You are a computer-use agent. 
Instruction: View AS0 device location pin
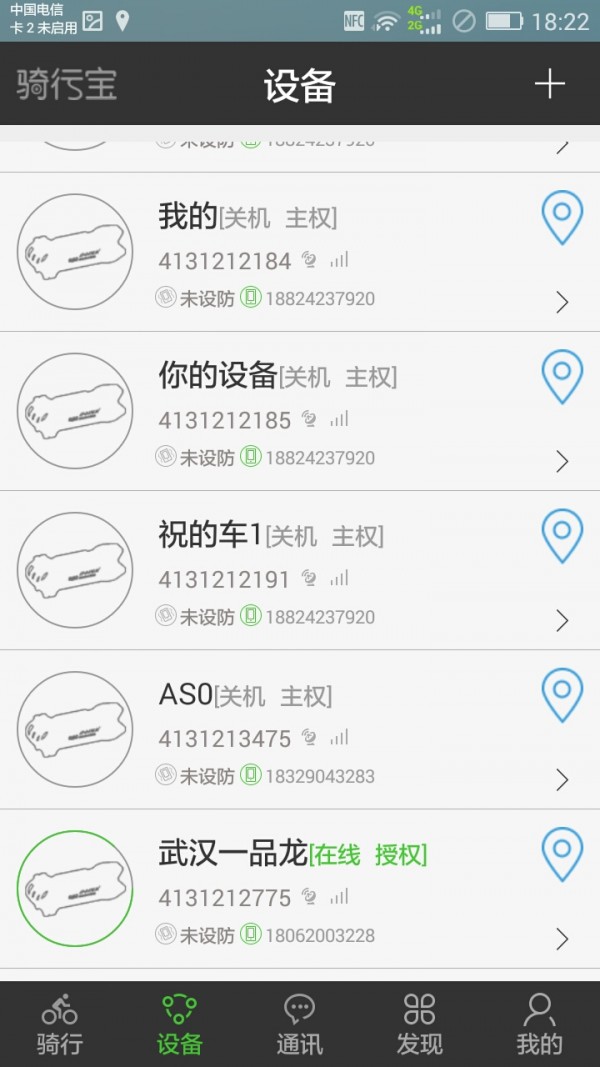[562, 693]
